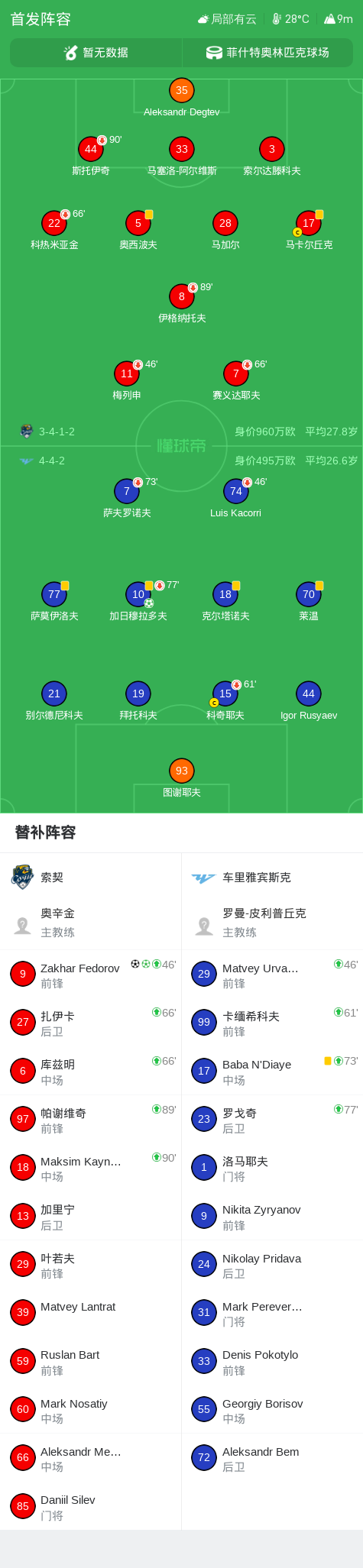
Task: Tap player 74 Luis Kacorri
Action: pyautogui.click(x=236, y=499)
